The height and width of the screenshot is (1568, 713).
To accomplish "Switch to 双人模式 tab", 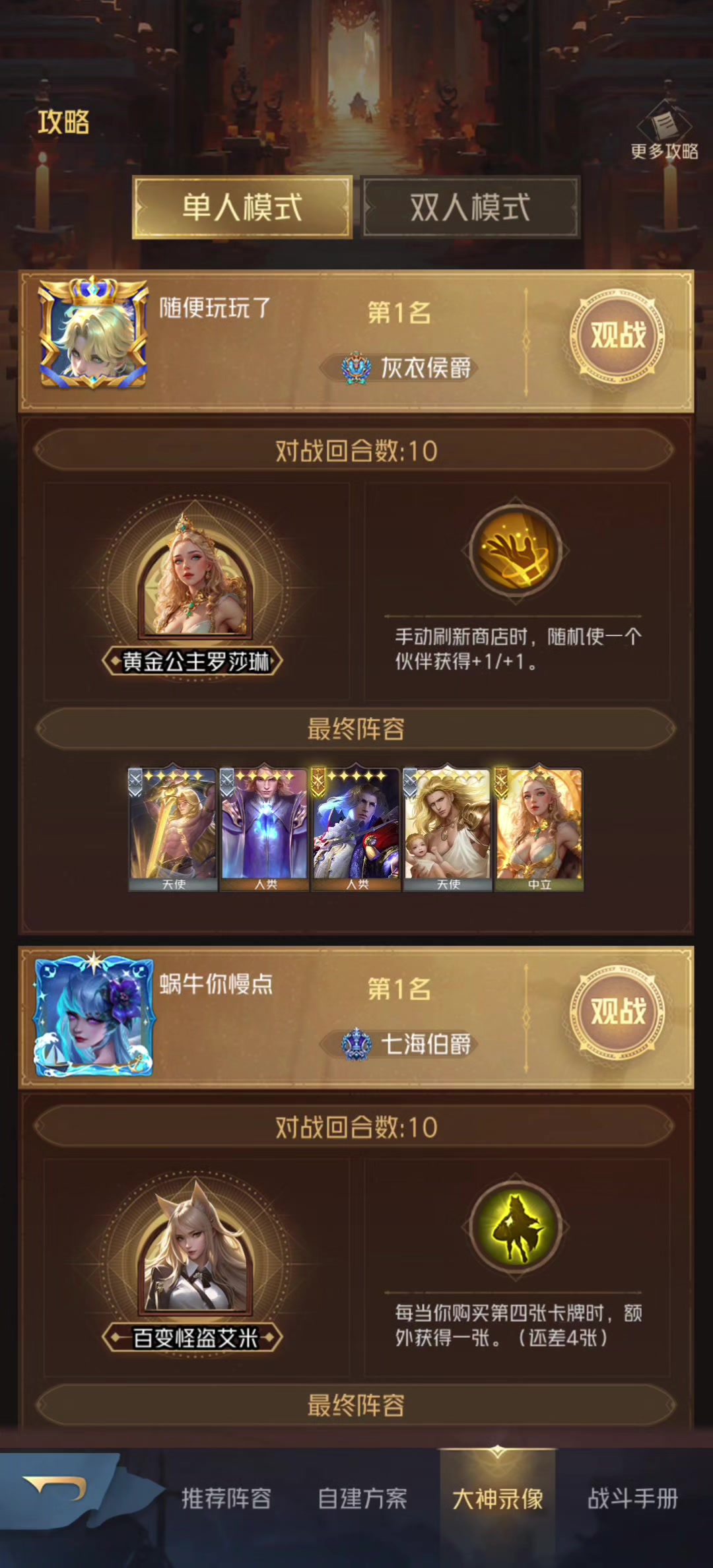I will coord(470,207).
